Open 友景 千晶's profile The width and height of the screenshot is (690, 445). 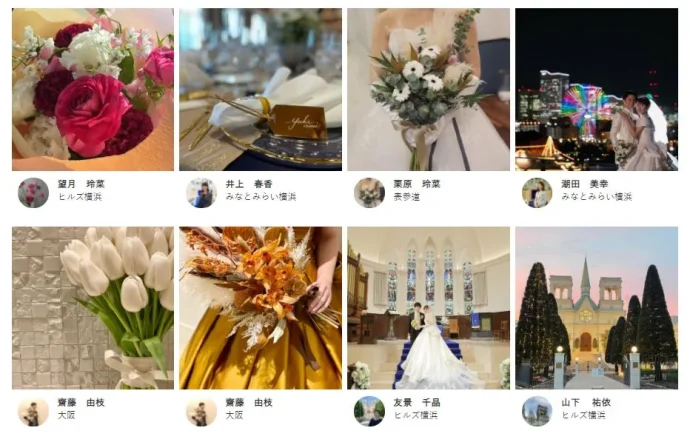(369, 410)
